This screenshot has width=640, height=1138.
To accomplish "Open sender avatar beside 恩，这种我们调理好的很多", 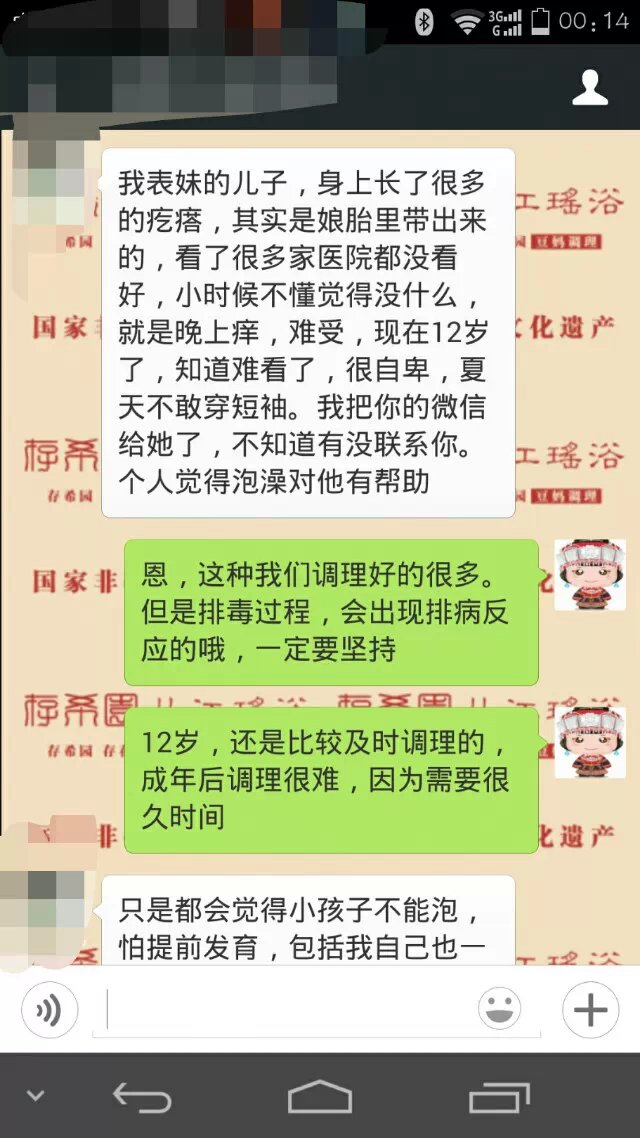I will 589,575.
